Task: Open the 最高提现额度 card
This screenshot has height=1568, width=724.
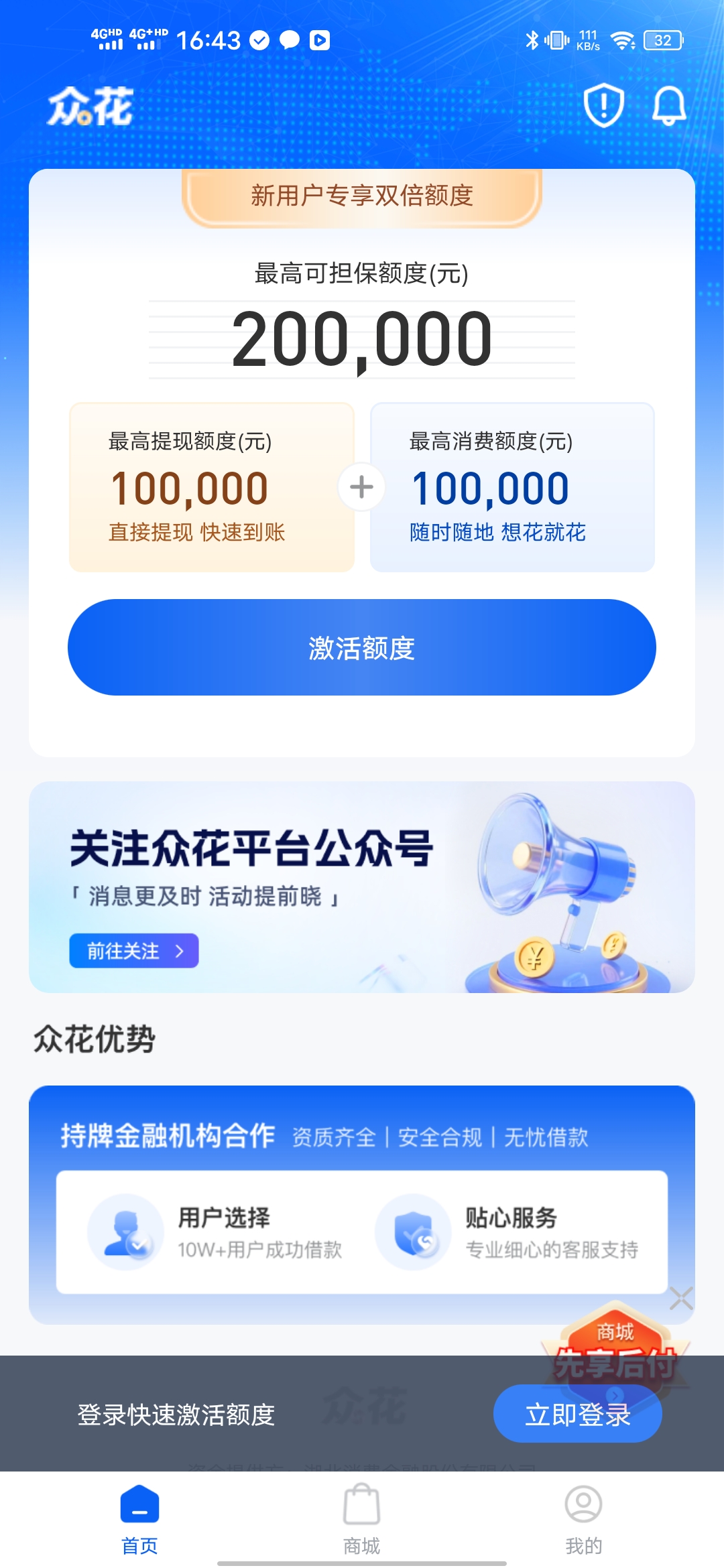Action: [x=211, y=487]
